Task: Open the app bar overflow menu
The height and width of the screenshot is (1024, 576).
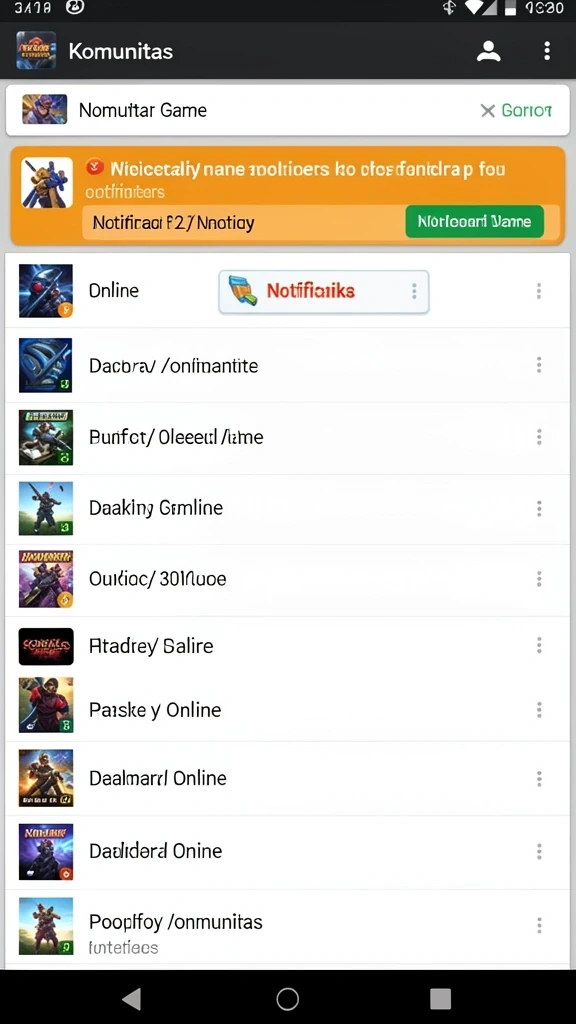Action: [547, 51]
